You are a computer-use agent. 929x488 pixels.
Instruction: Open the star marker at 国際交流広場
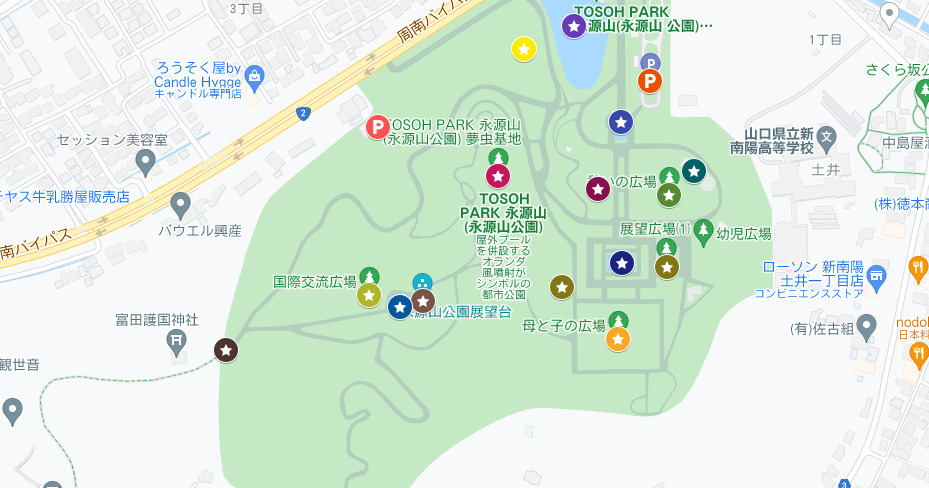tap(369, 295)
